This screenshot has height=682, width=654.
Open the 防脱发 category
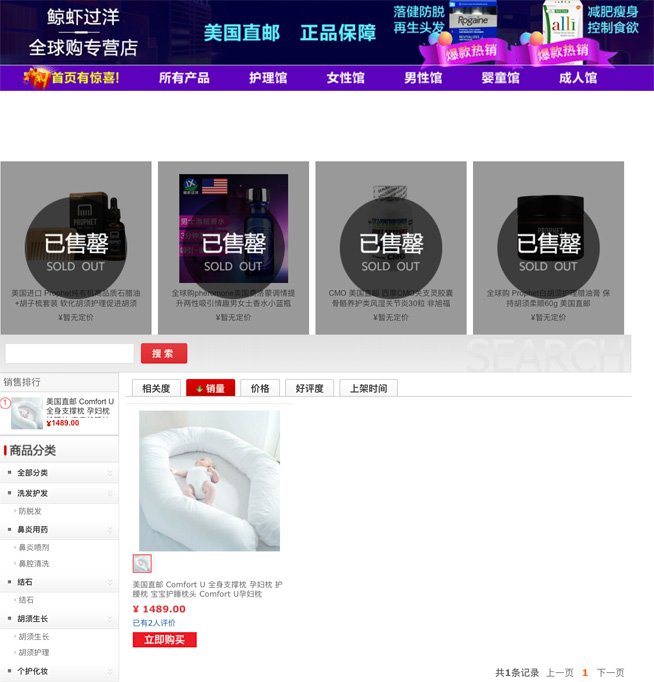click(30, 511)
